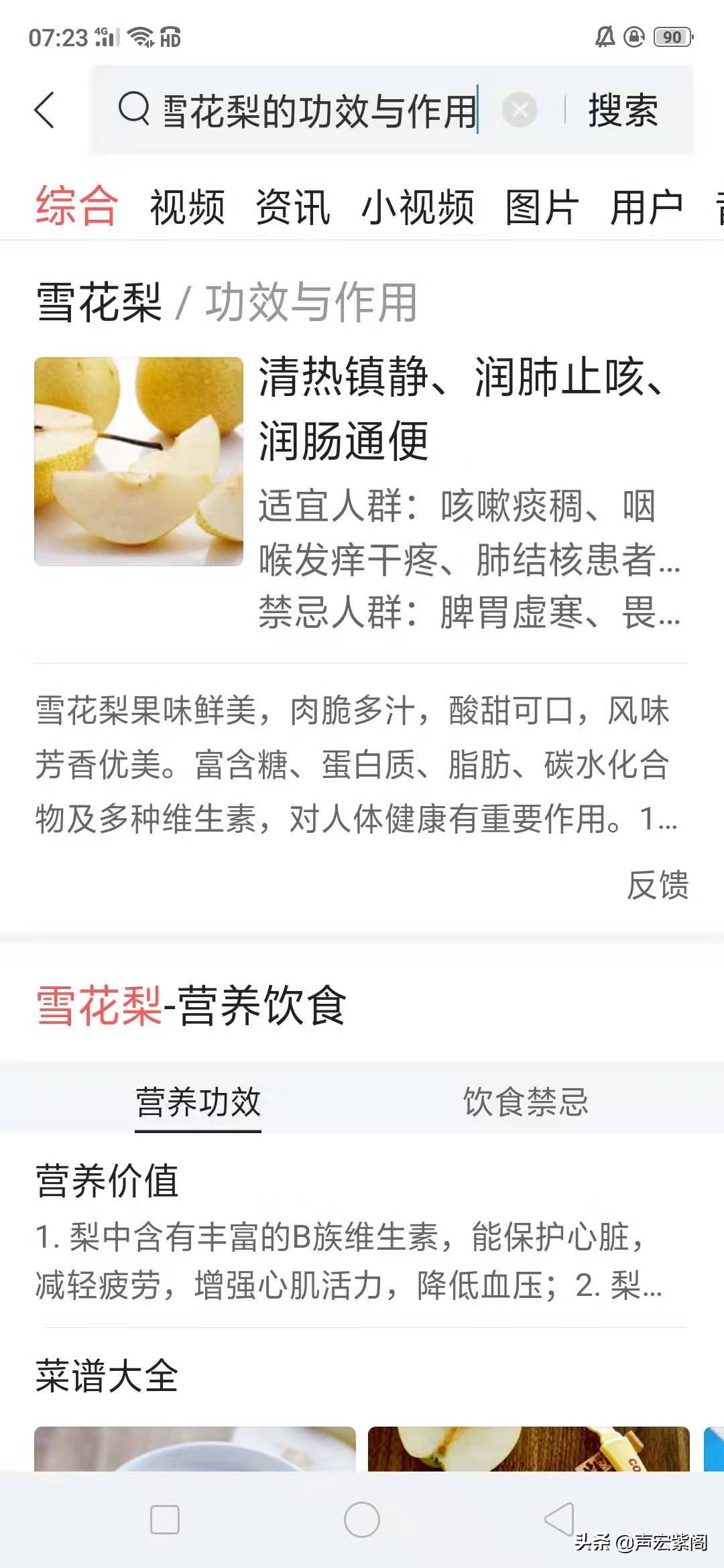Switch to the 视频 tab
The height and width of the screenshot is (1568, 724).
tap(186, 208)
